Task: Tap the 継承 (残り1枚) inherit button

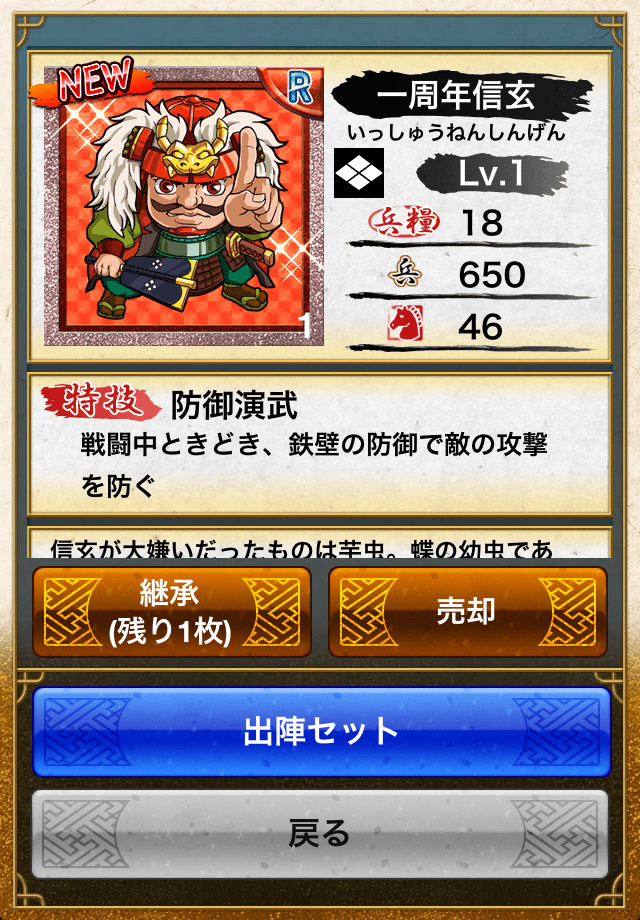Action: [x=171, y=612]
